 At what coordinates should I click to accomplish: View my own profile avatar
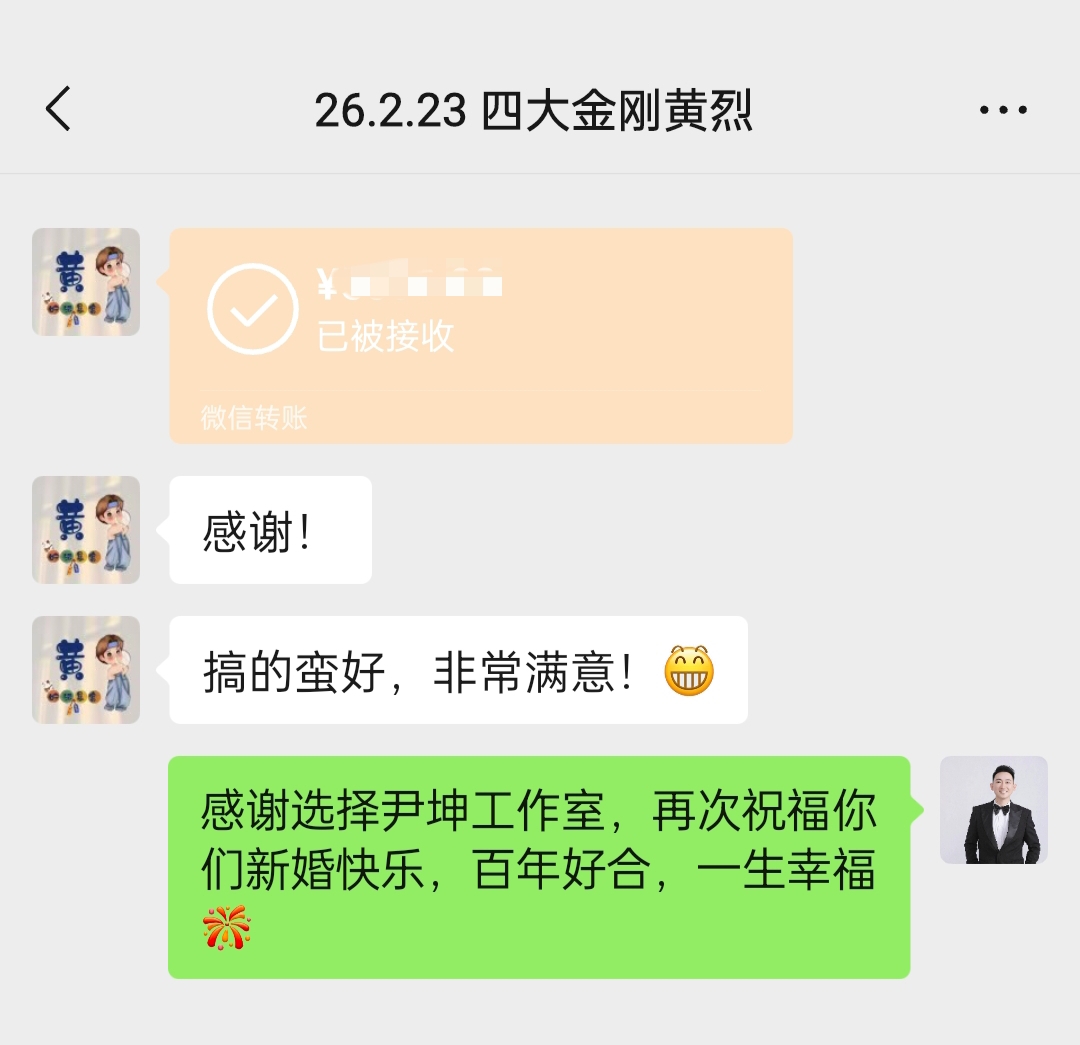point(993,810)
